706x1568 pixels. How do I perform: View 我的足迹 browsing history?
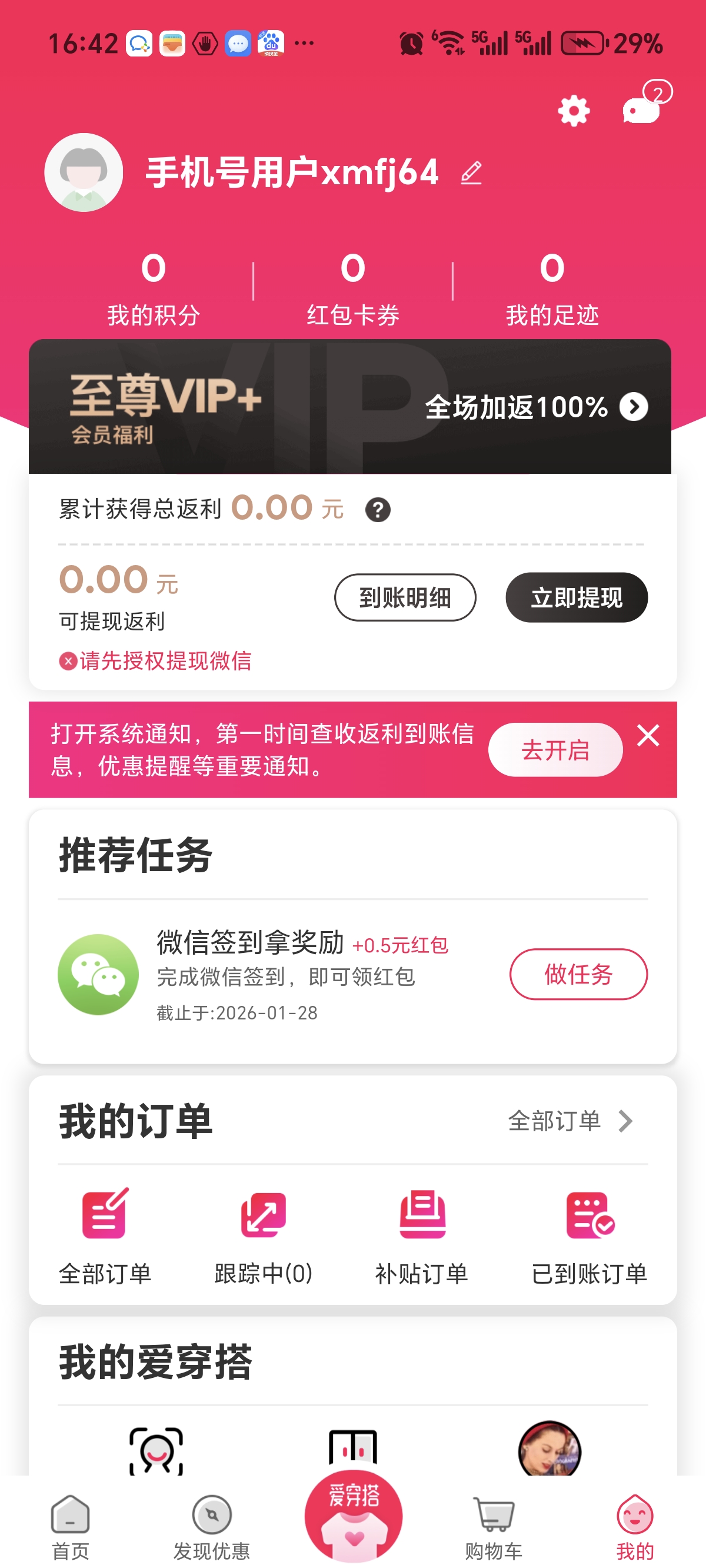point(552,290)
